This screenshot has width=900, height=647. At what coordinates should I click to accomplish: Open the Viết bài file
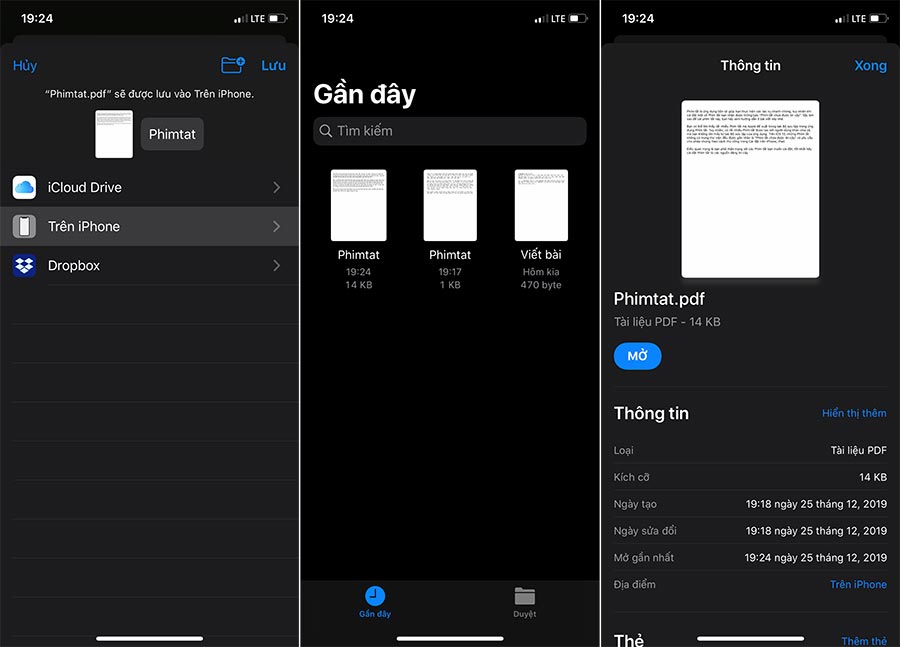click(541, 205)
